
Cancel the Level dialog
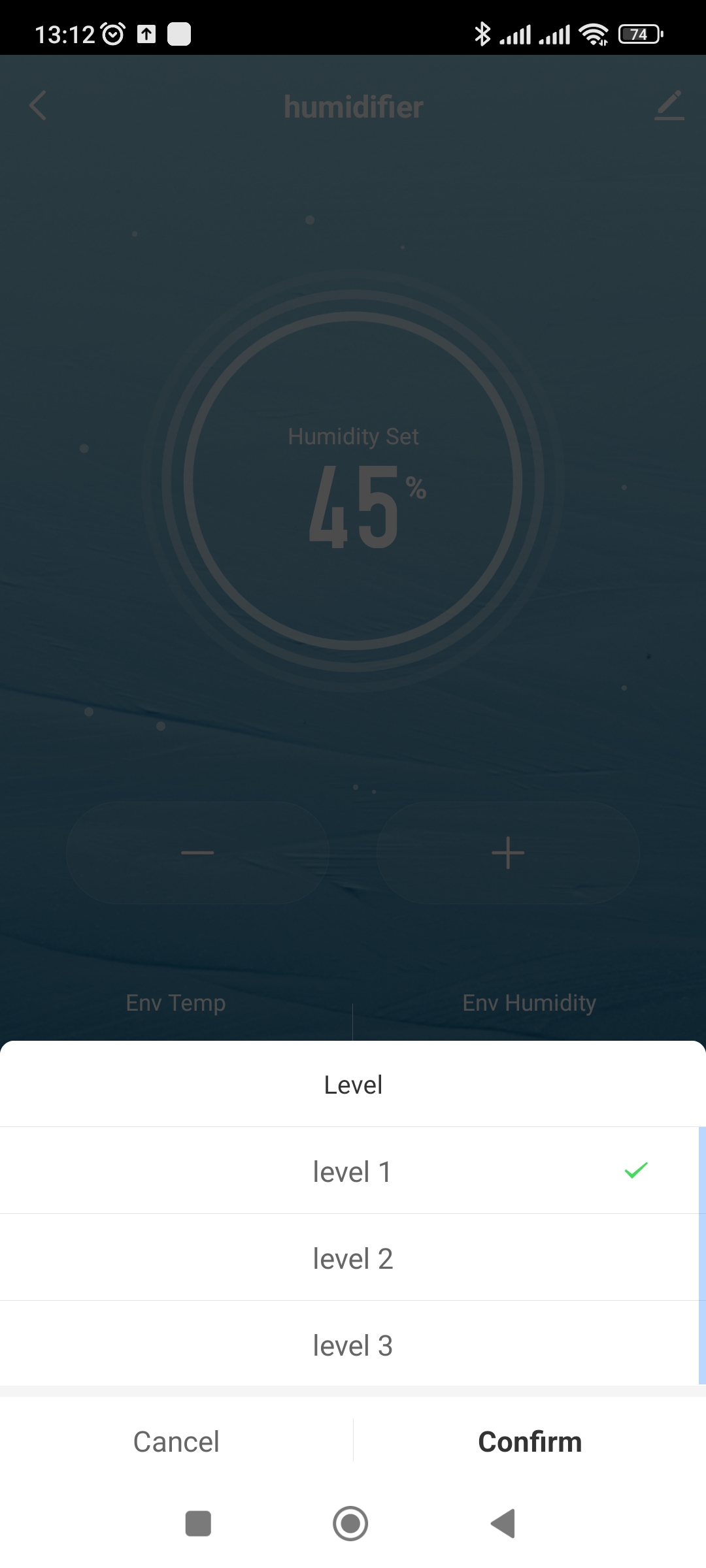(x=176, y=1442)
